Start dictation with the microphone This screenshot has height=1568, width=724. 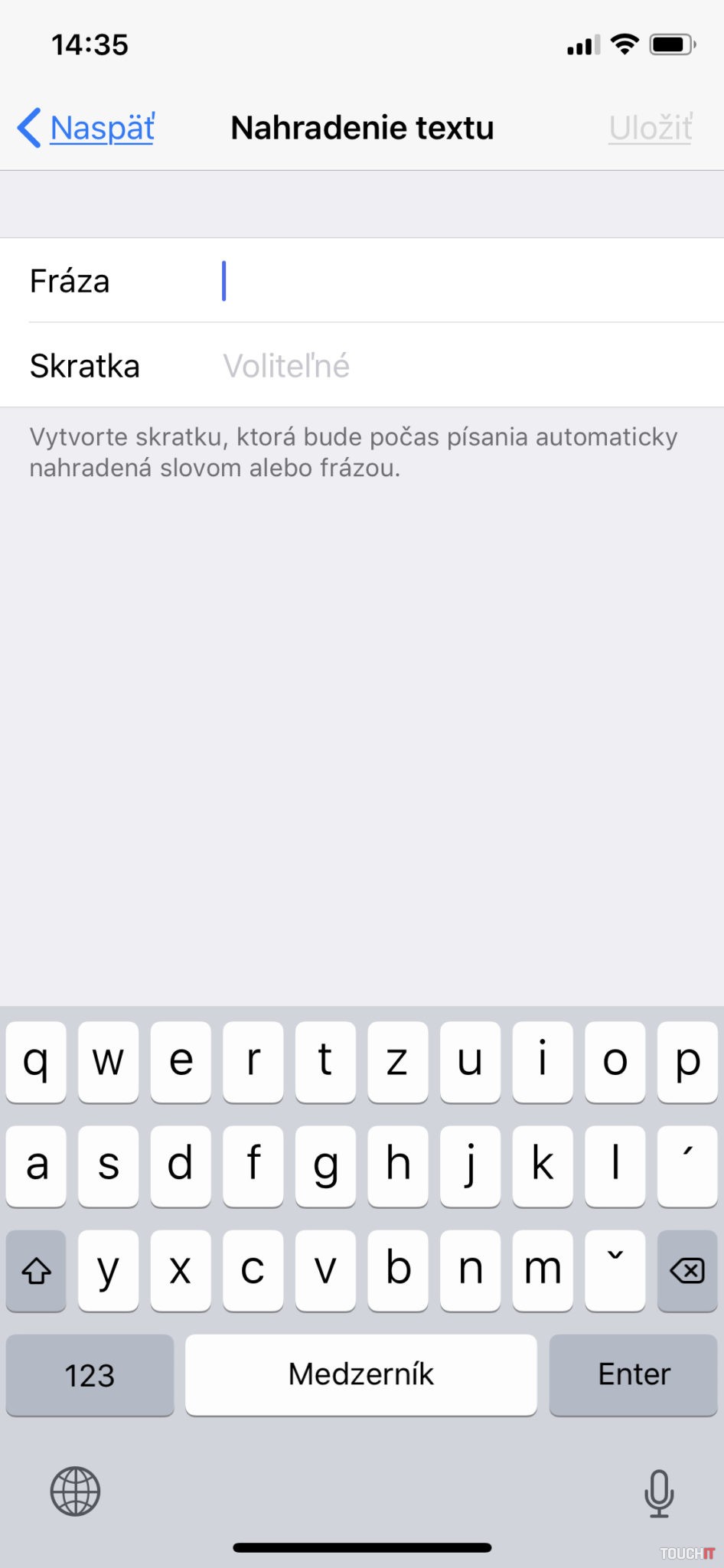point(658,1492)
